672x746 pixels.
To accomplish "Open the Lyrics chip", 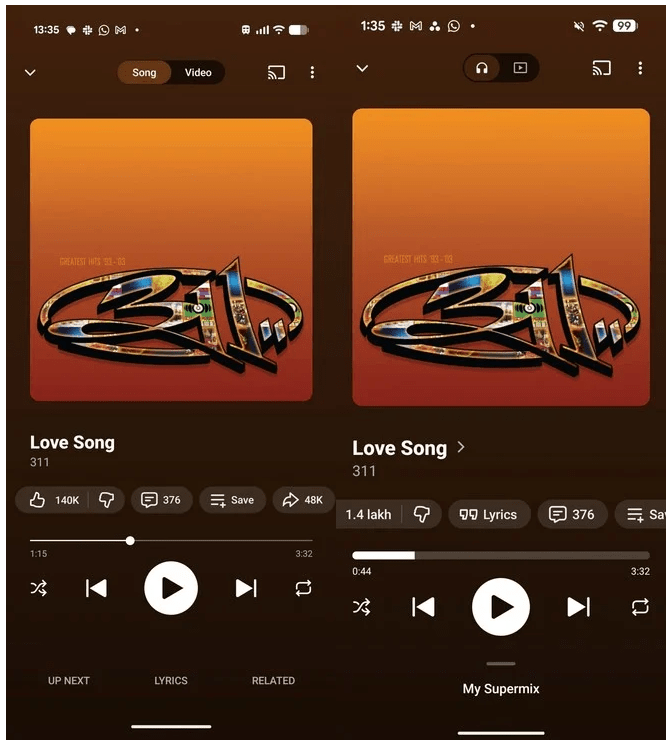I will point(488,514).
